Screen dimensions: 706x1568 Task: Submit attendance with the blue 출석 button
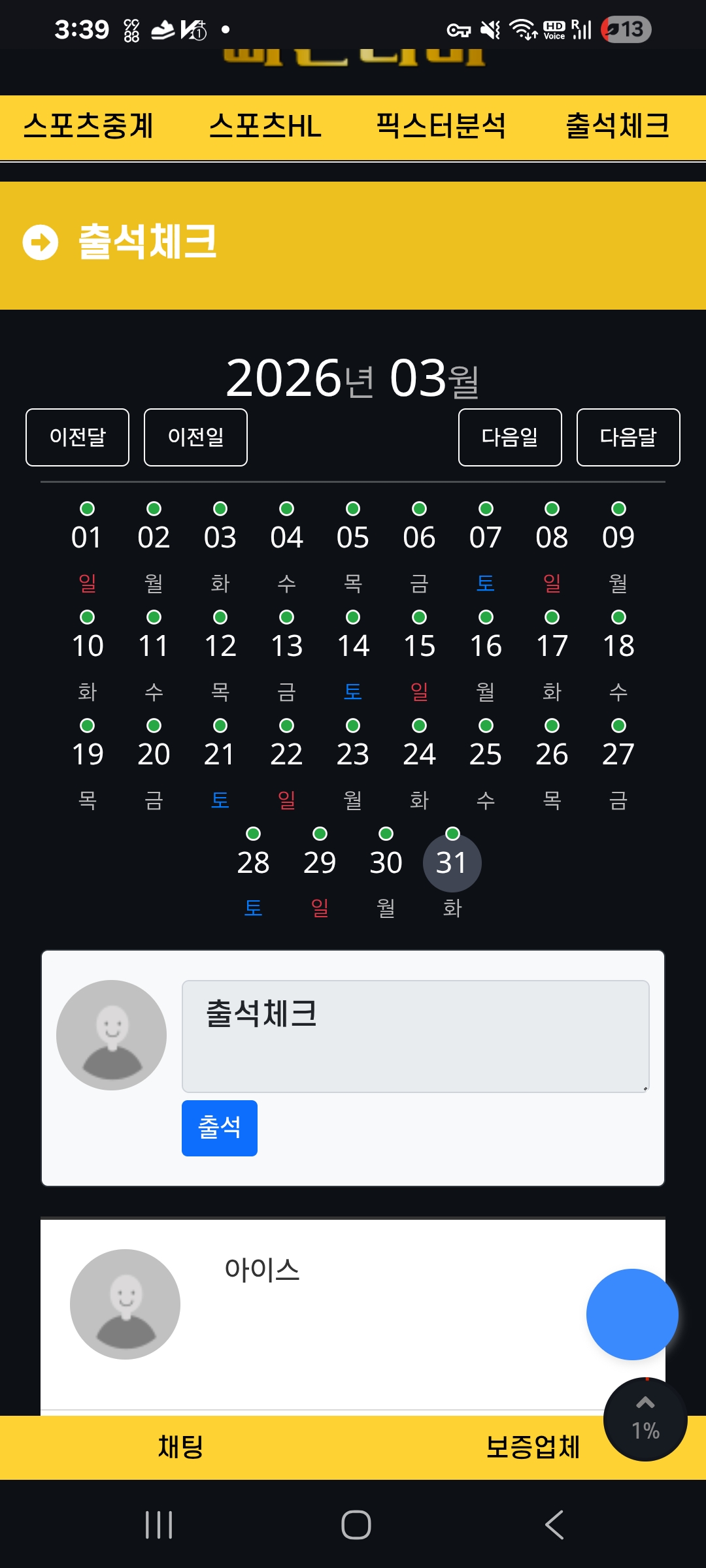[x=220, y=1128]
